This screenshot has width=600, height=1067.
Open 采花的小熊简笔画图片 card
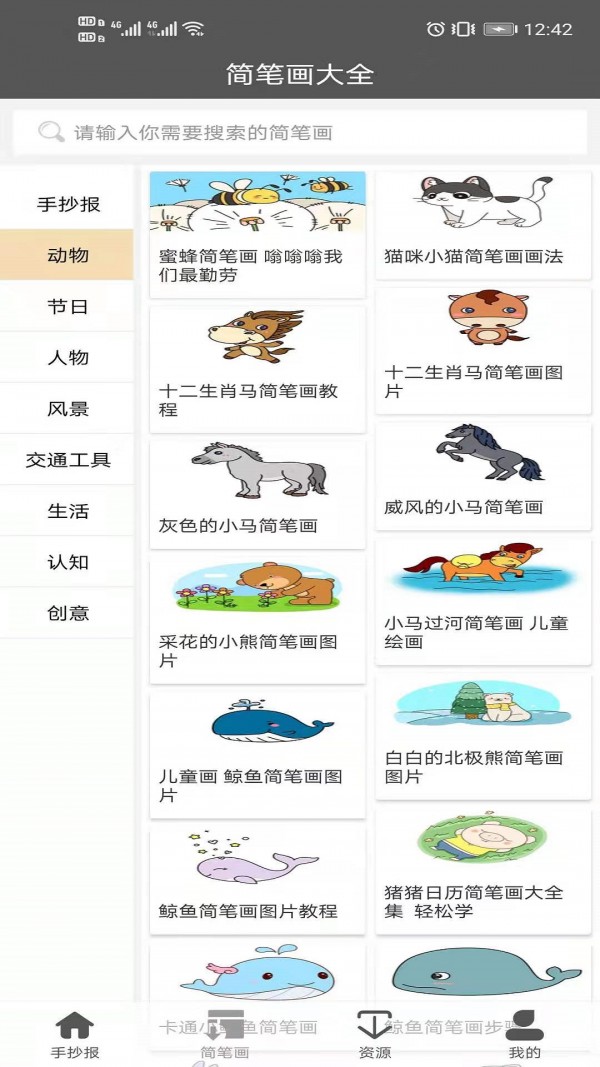click(257, 620)
